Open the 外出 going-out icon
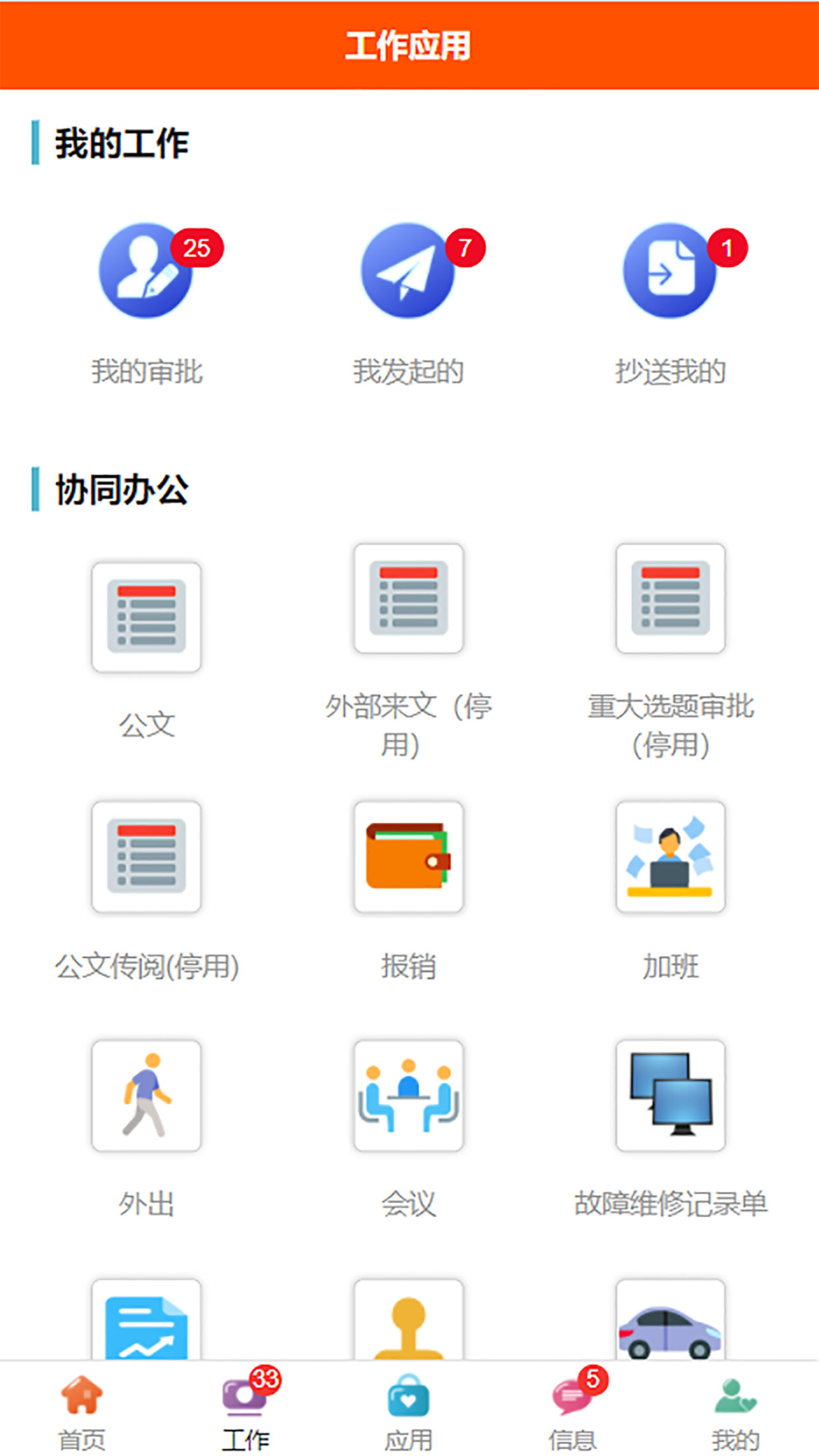The width and height of the screenshot is (819, 1456). coord(146,1096)
